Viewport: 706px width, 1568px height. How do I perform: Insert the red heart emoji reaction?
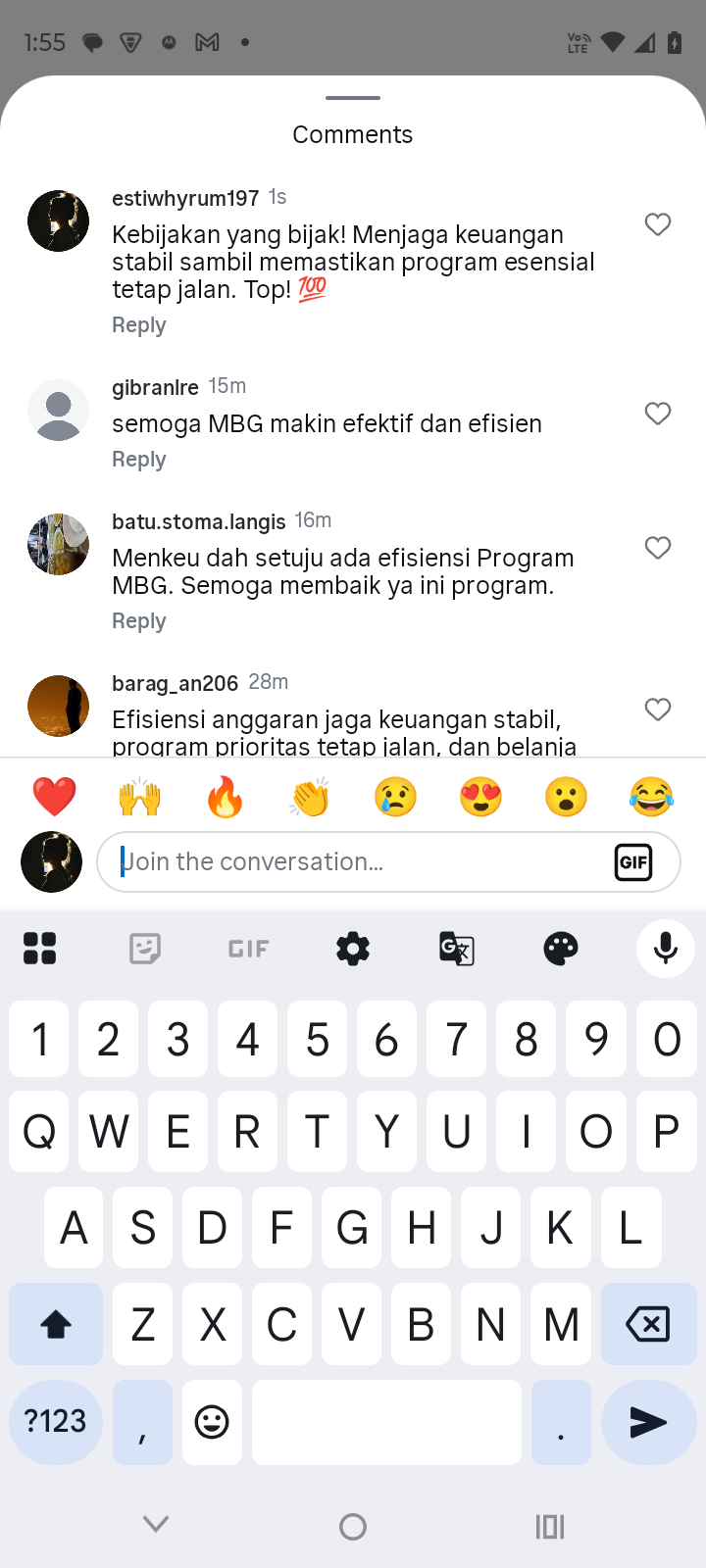[54, 797]
